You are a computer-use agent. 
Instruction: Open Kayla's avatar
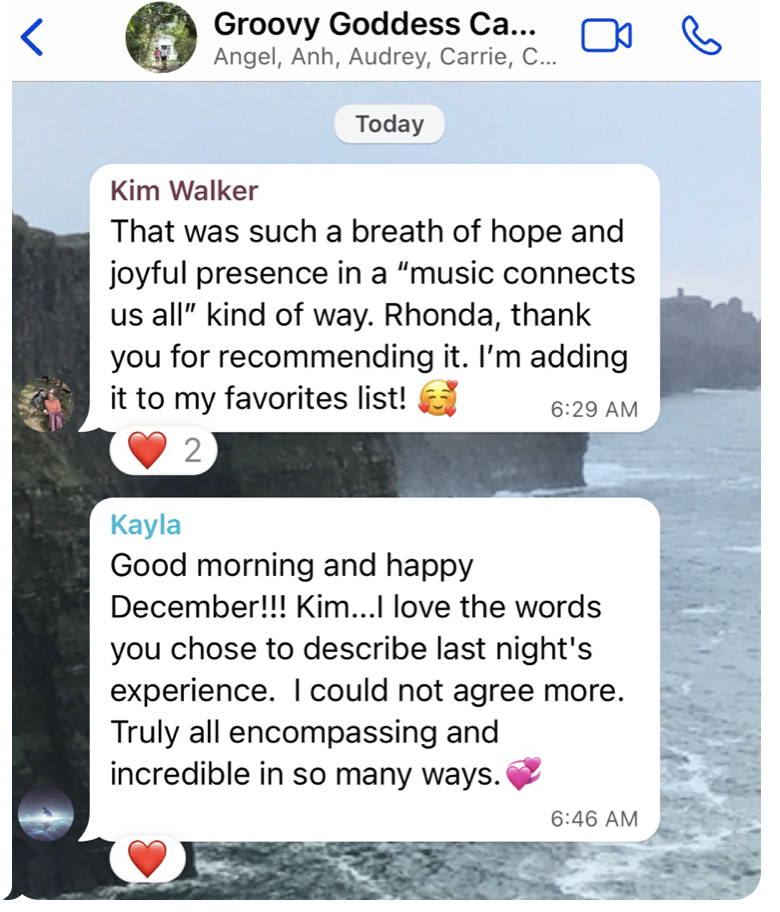pos(46,812)
